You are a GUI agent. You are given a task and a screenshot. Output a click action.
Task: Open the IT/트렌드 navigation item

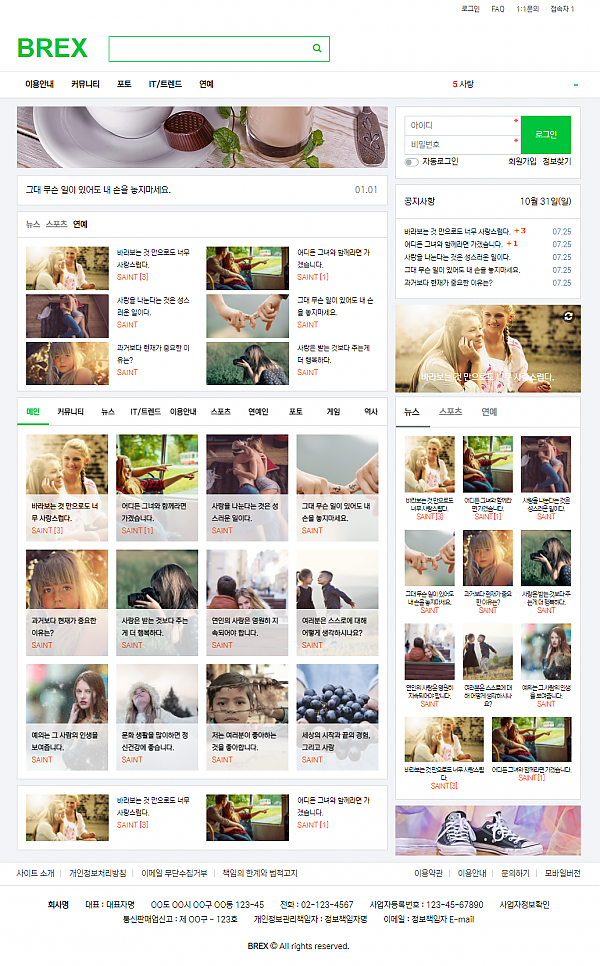point(165,85)
